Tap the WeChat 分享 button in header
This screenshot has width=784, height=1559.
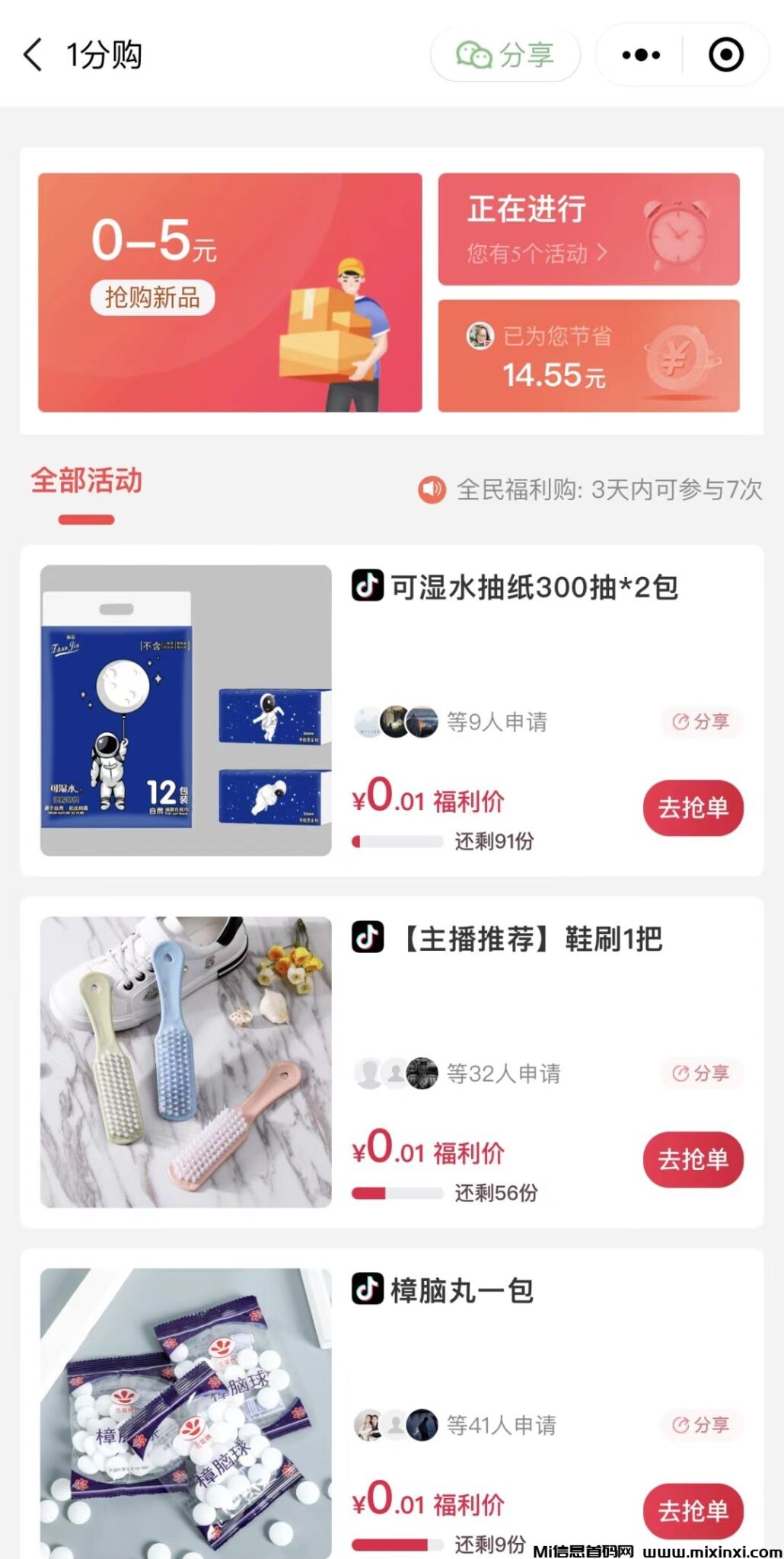click(505, 55)
